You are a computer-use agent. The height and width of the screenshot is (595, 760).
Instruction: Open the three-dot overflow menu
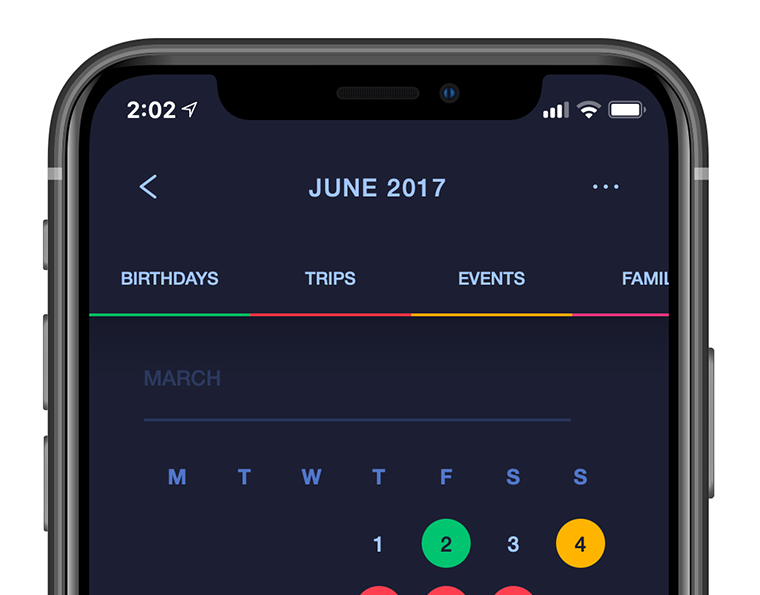click(x=605, y=187)
